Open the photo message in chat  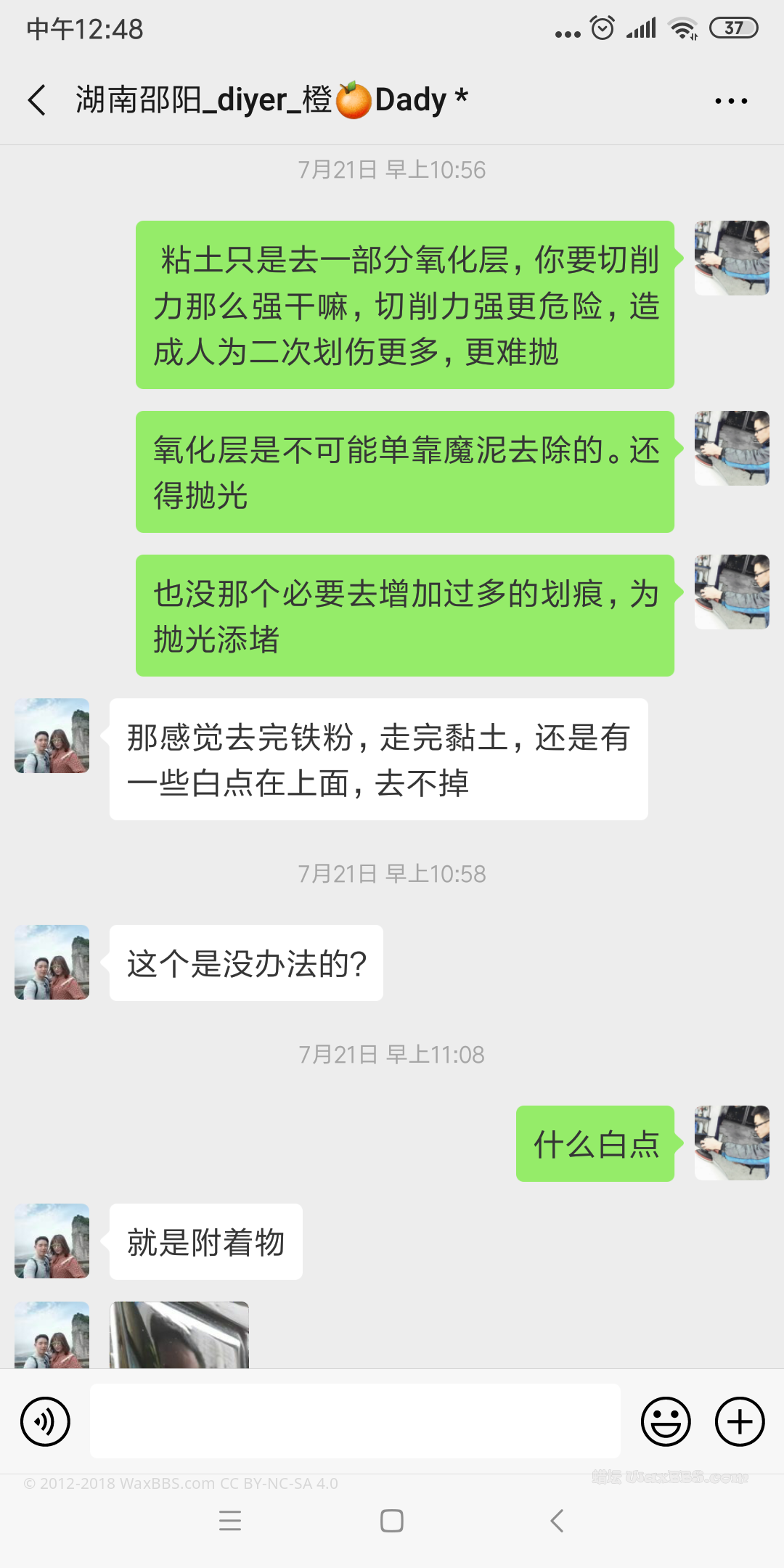pyautogui.click(x=179, y=1336)
